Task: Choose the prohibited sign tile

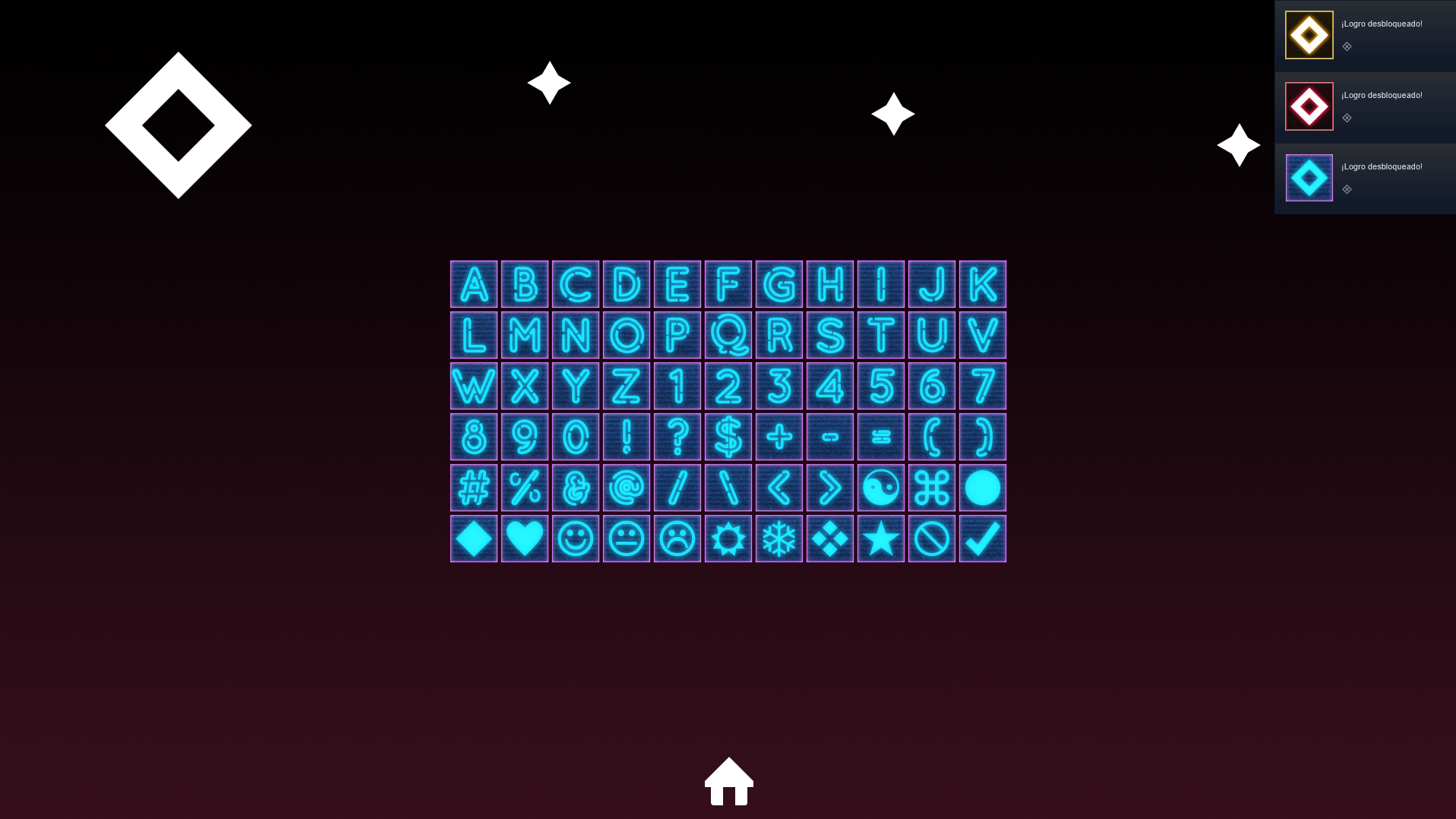Action: pyautogui.click(x=932, y=539)
